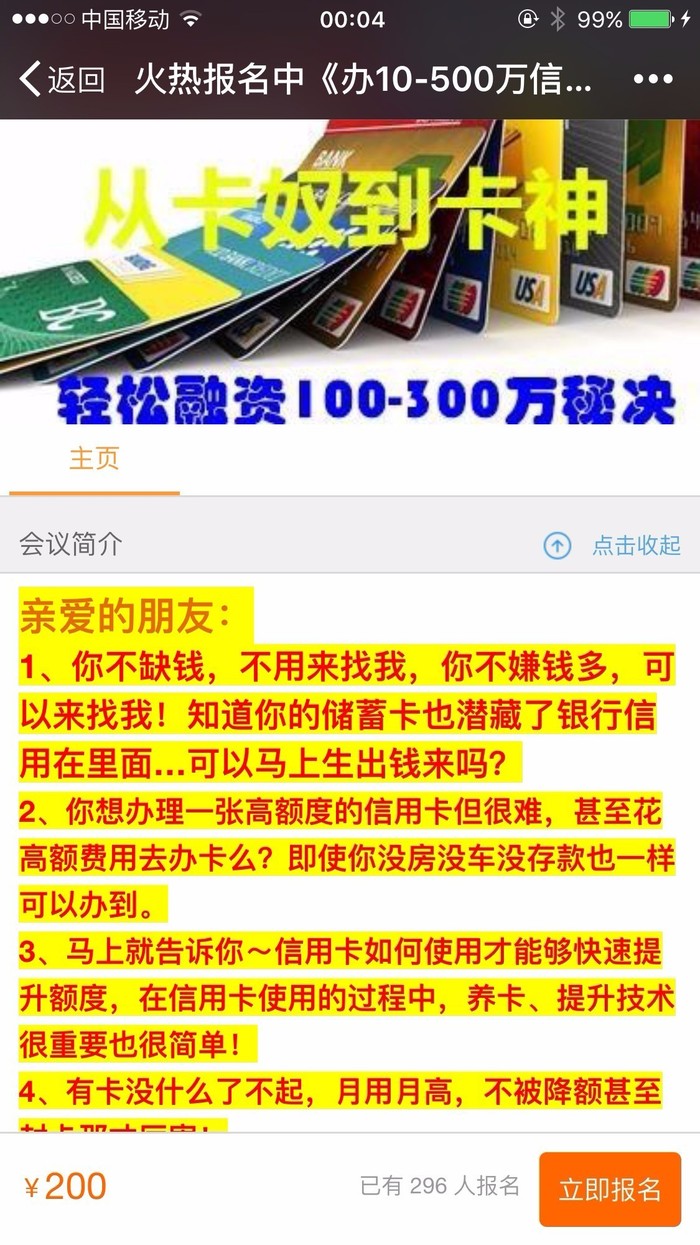Go back with the 返回 button

click(x=62, y=79)
